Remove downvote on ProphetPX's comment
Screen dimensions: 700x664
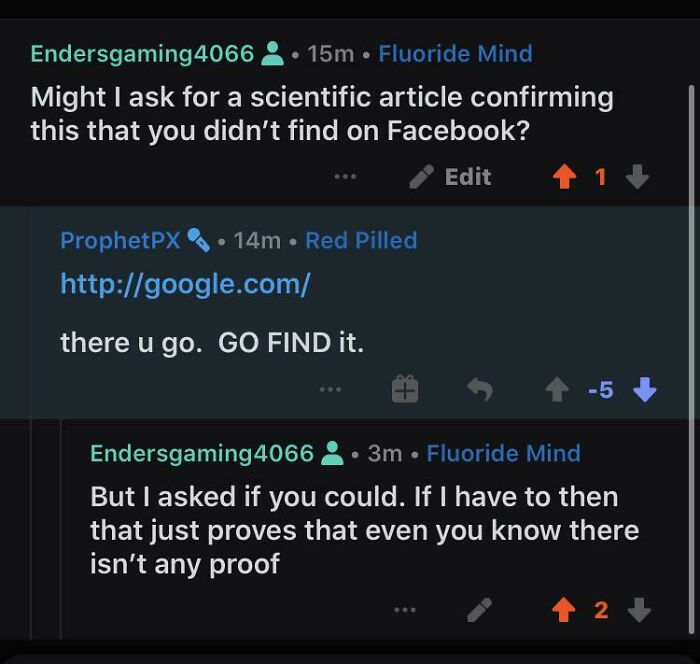coord(645,390)
